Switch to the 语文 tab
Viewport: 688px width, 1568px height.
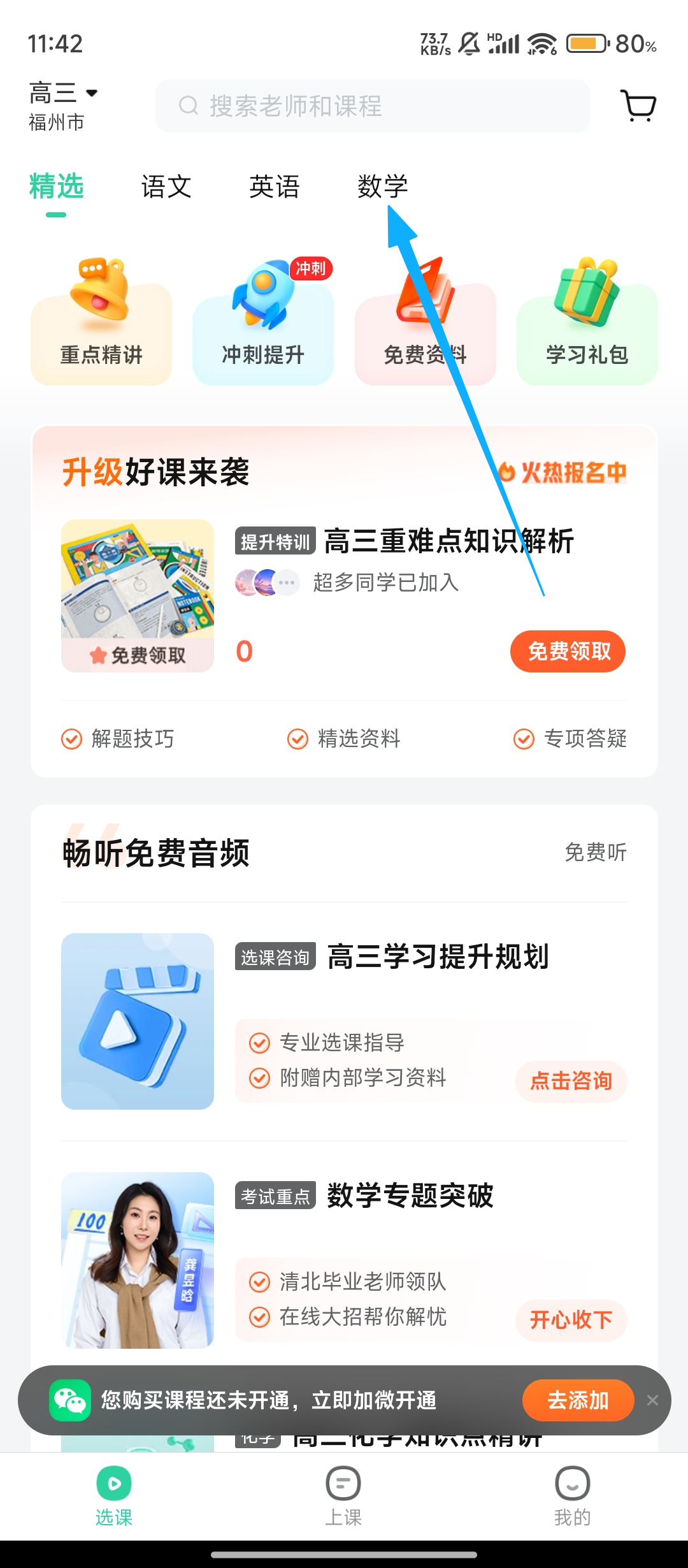pyautogui.click(x=166, y=187)
